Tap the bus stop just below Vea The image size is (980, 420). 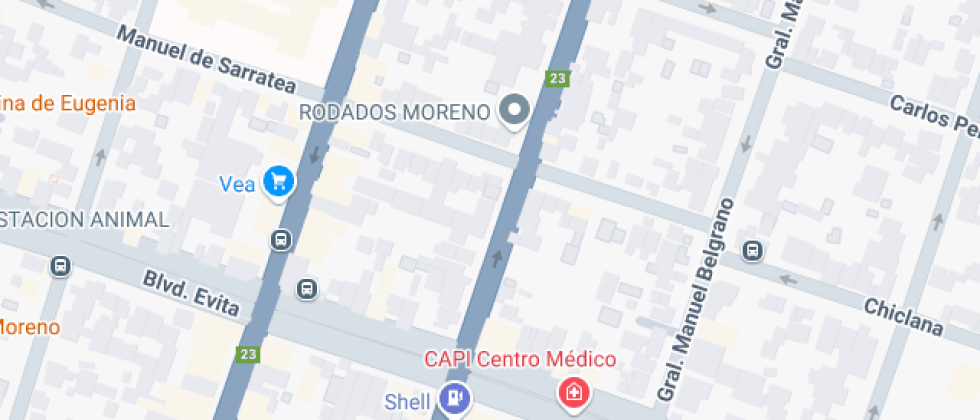pos(281,240)
